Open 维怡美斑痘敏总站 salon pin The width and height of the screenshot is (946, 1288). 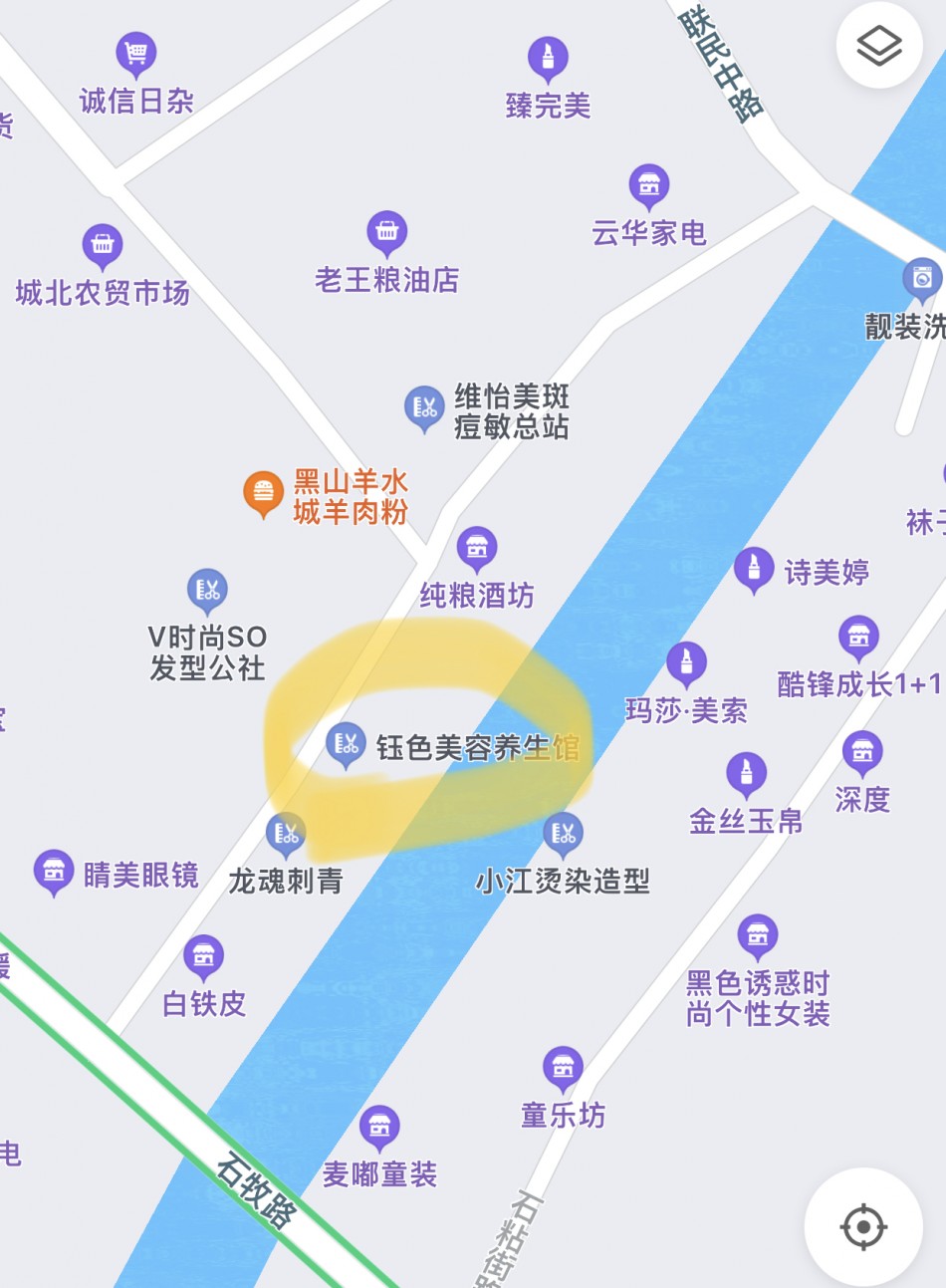pyautogui.click(x=425, y=407)
